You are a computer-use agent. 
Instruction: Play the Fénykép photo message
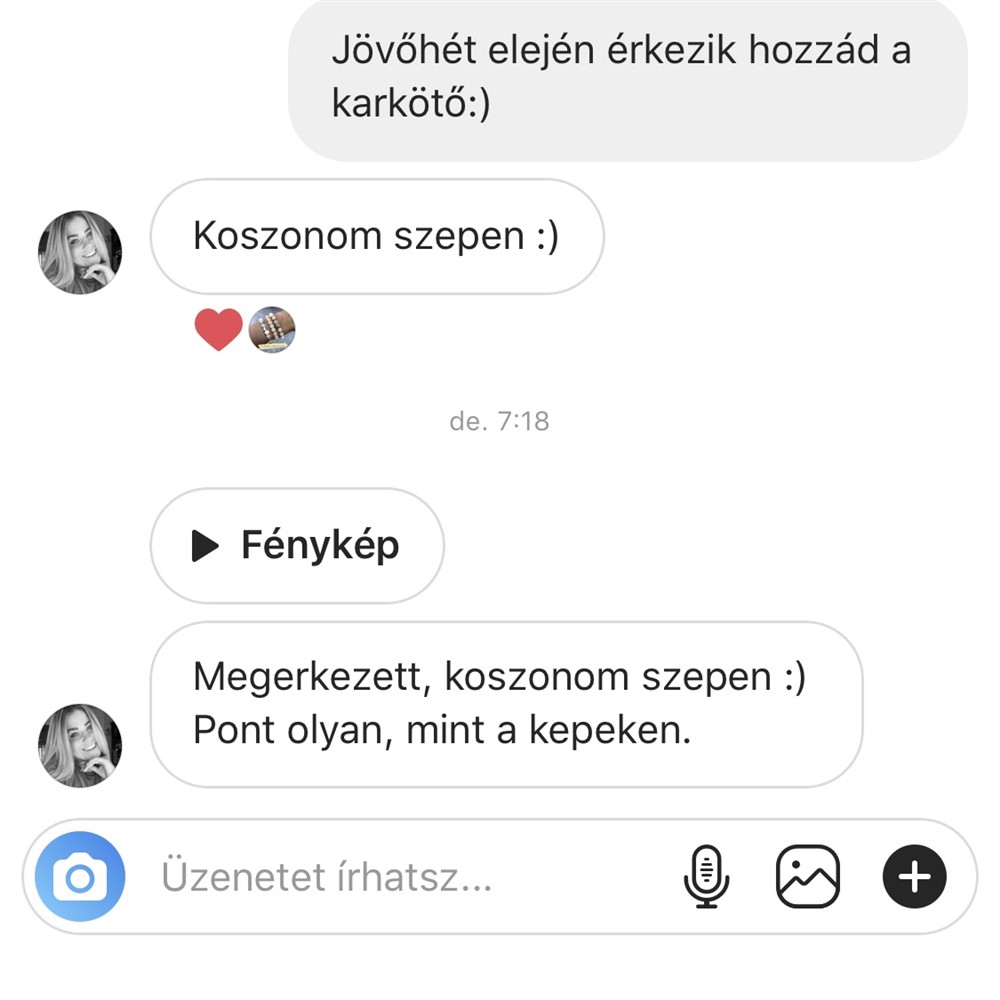coord(297,546)
